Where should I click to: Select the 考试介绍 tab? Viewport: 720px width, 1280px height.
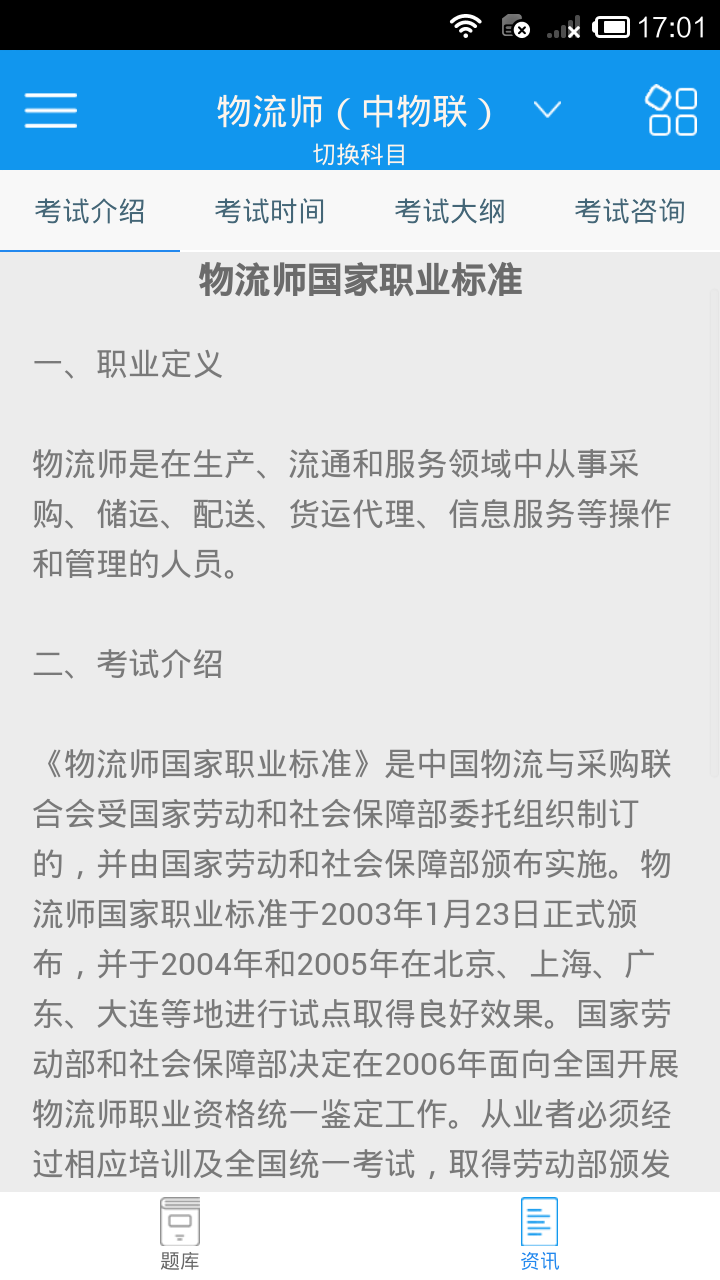point(90,212)
